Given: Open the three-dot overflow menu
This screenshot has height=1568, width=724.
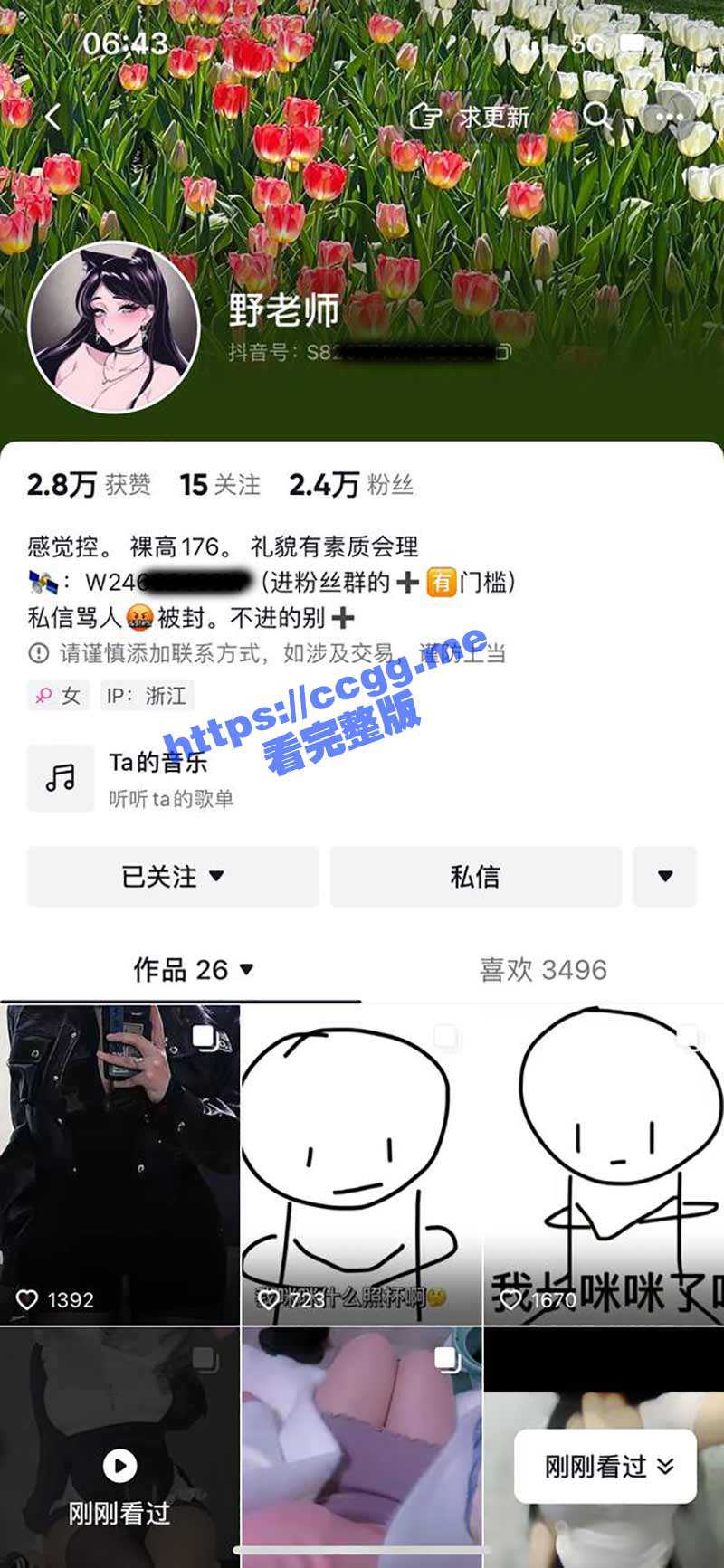Looking at the screenshot, I should [x=670, y=117].
